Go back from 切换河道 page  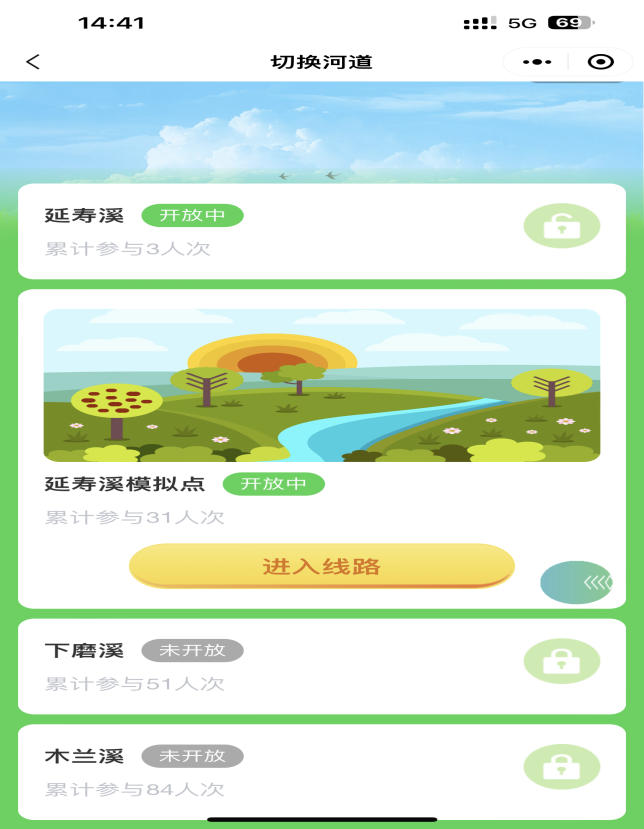[x=33, y=62]
